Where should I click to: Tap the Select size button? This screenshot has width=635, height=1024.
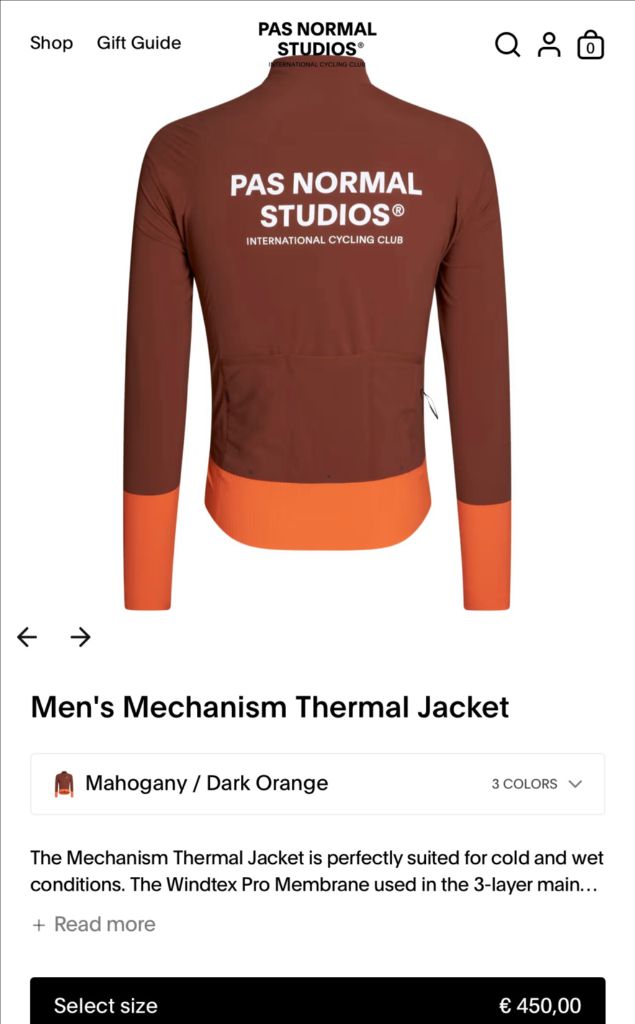pos(317,1004)
